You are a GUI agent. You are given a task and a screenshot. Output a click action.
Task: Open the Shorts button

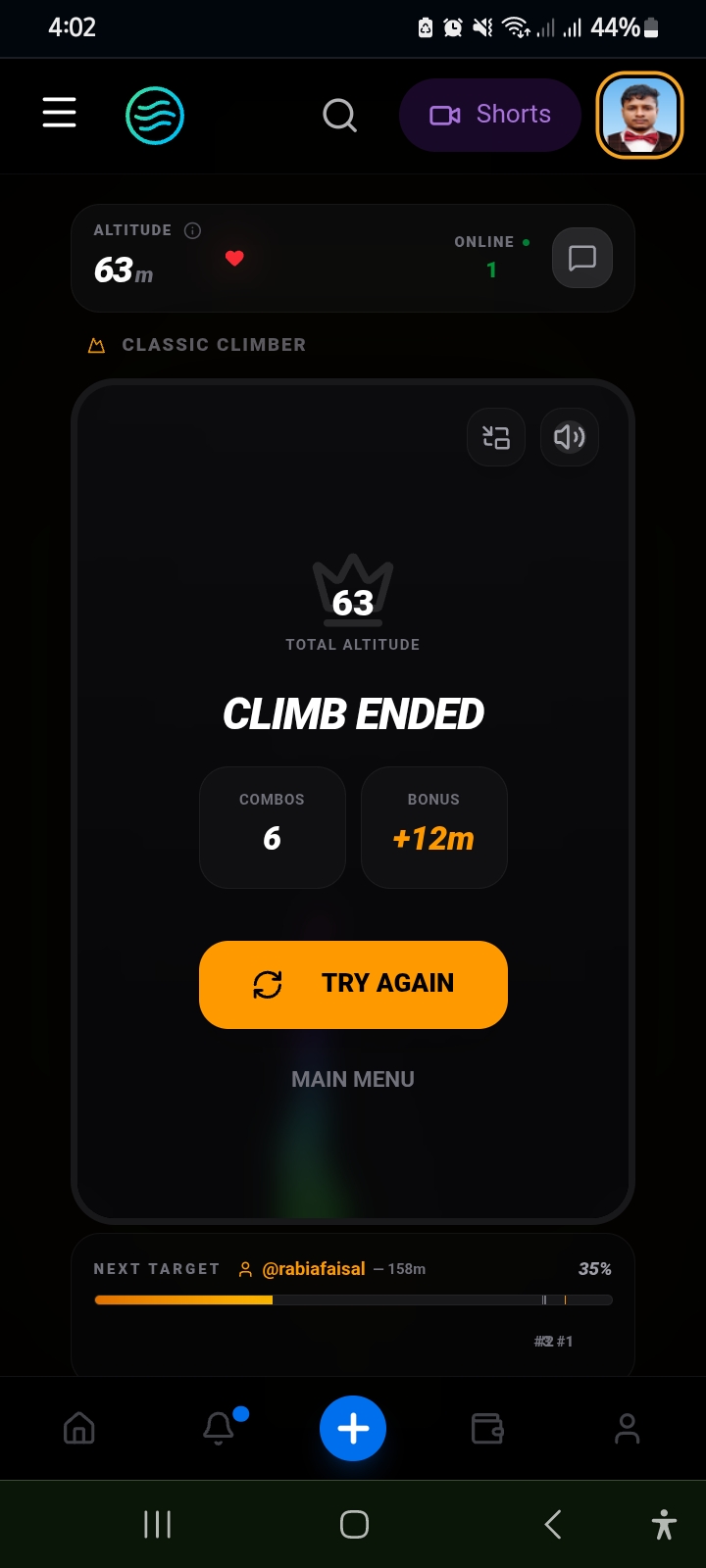(x=490, y=115)
